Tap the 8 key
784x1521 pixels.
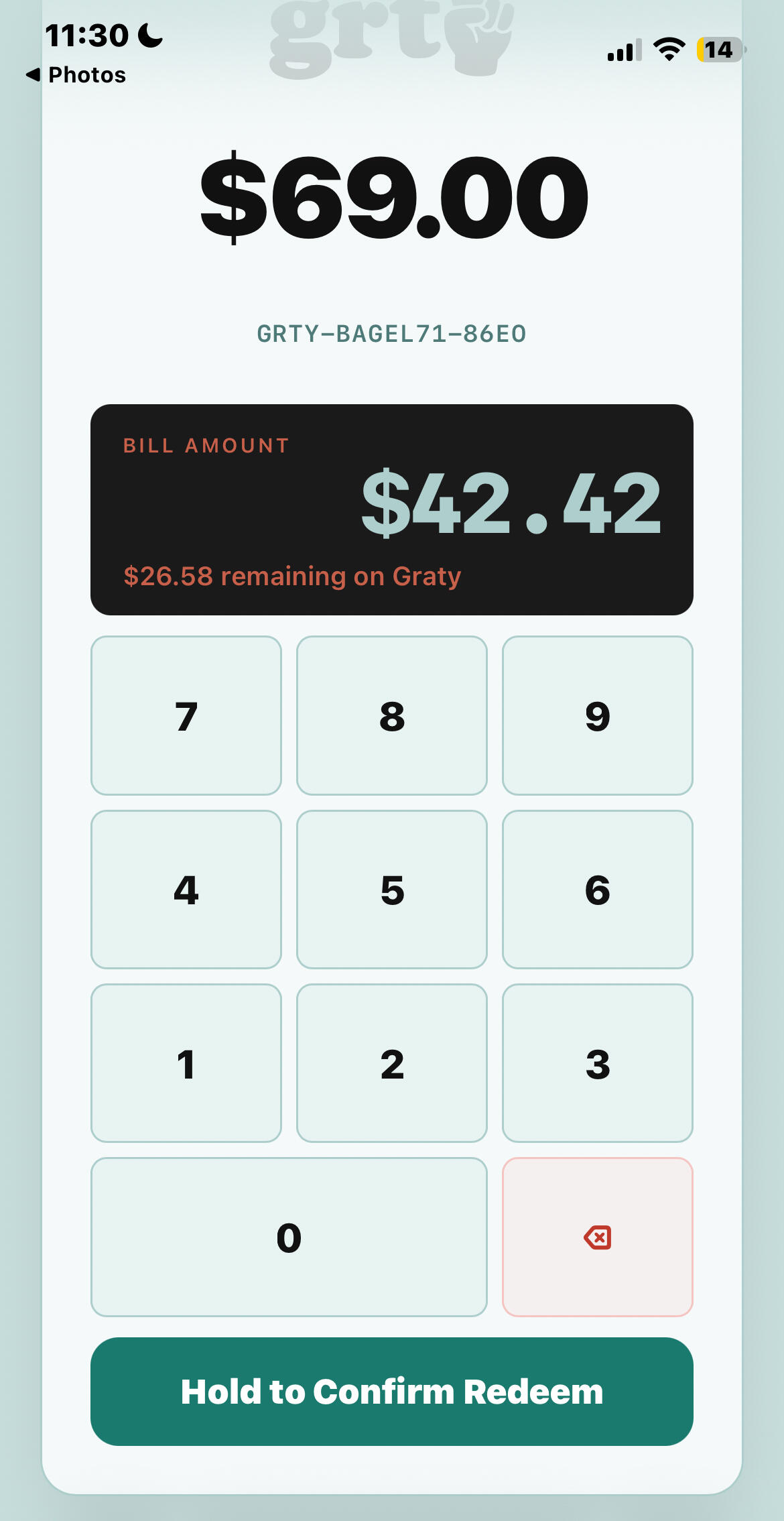coord(392,716)
